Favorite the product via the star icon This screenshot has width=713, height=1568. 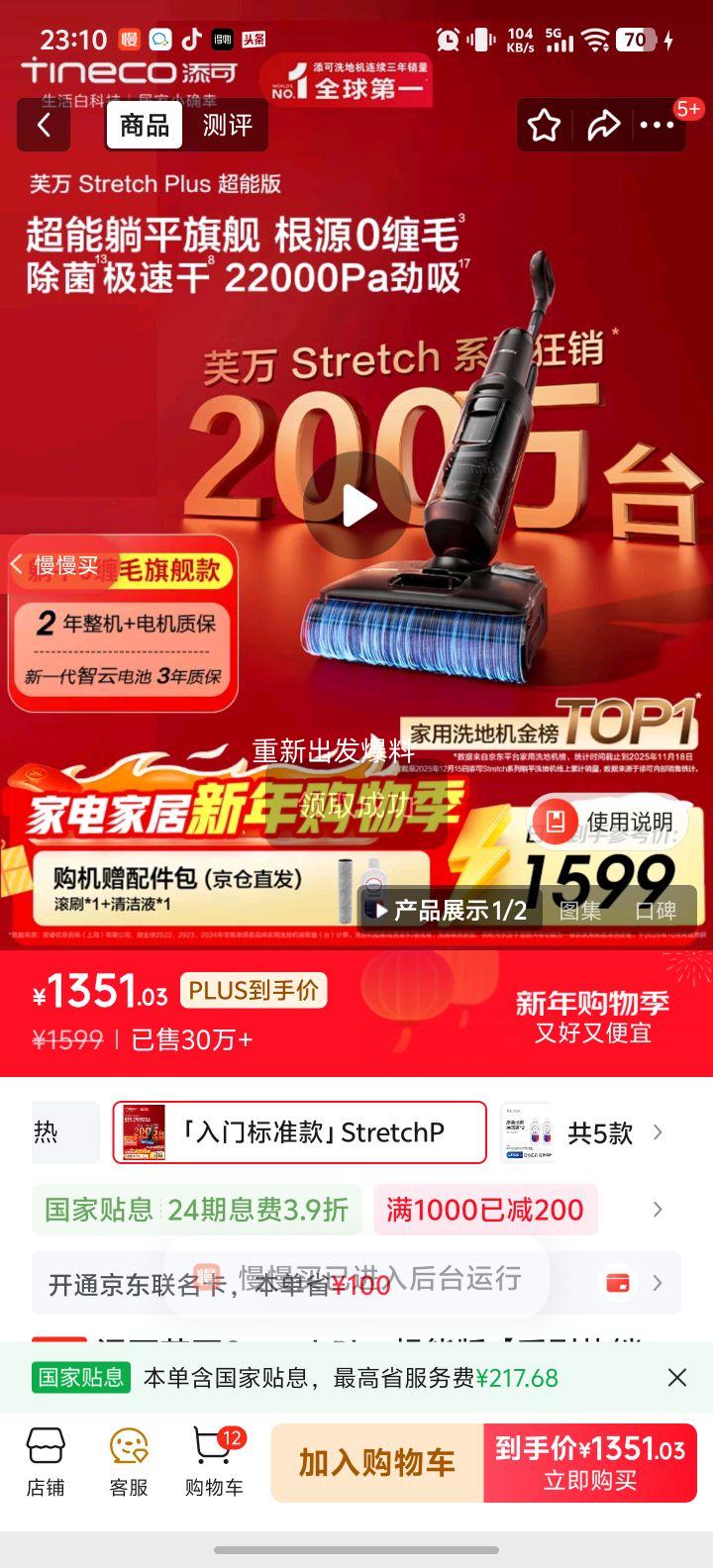click(545, 126)
